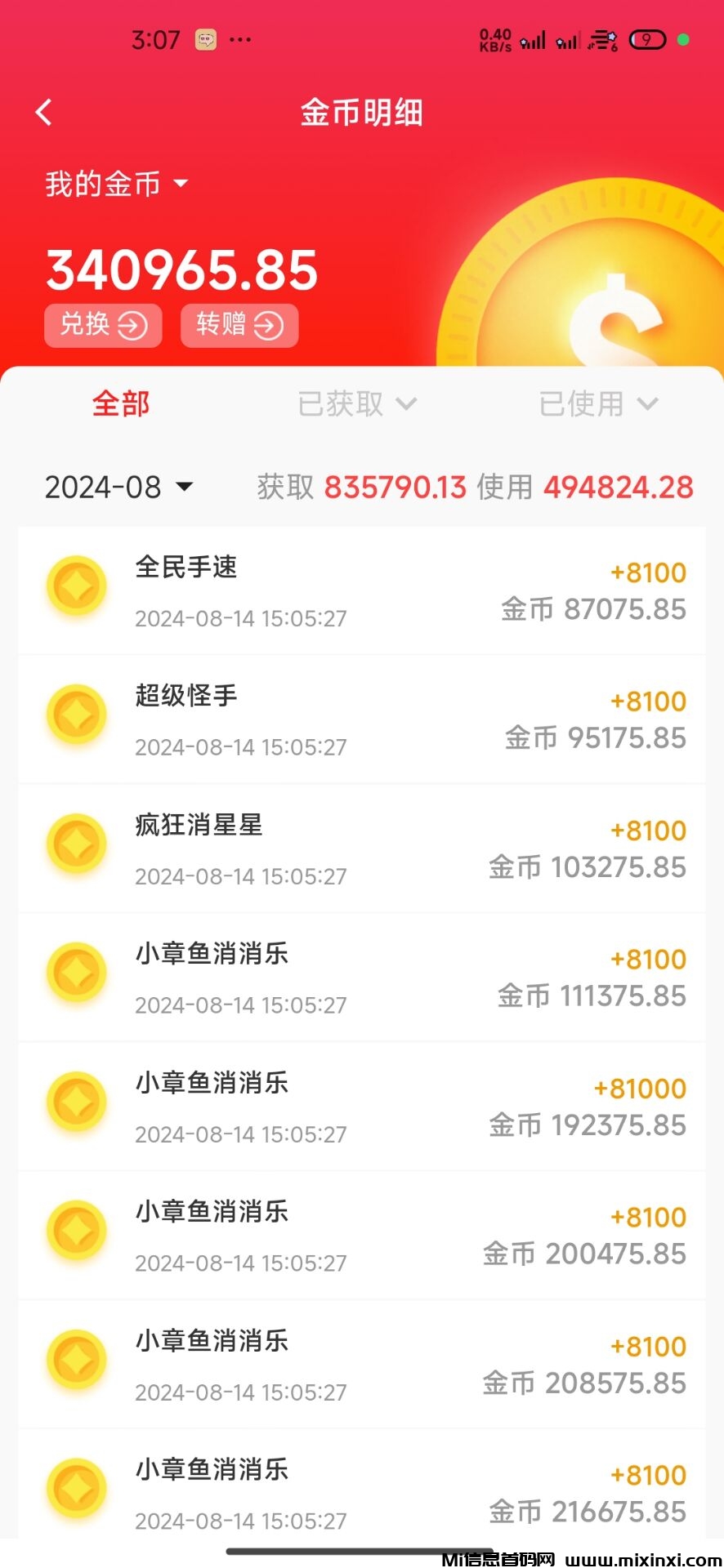724x1568 pixels.
Task: Open the 兑换 exchange function
Action: pos(103,325)
